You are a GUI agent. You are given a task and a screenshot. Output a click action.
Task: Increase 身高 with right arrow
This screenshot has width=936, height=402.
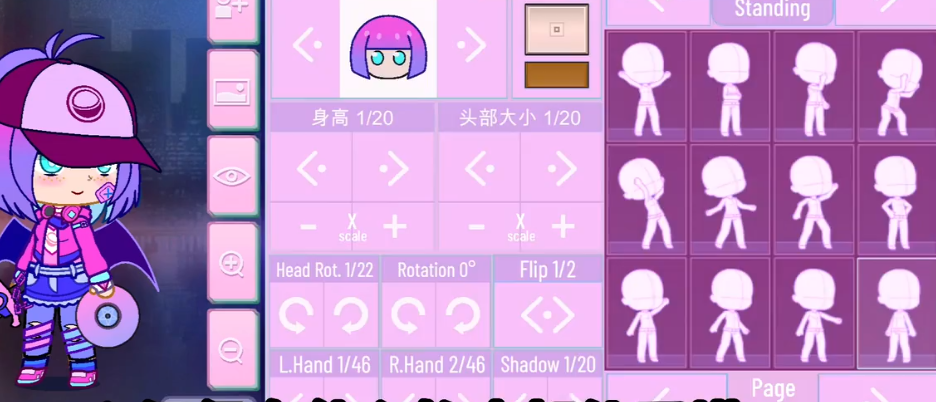(392, 168)
